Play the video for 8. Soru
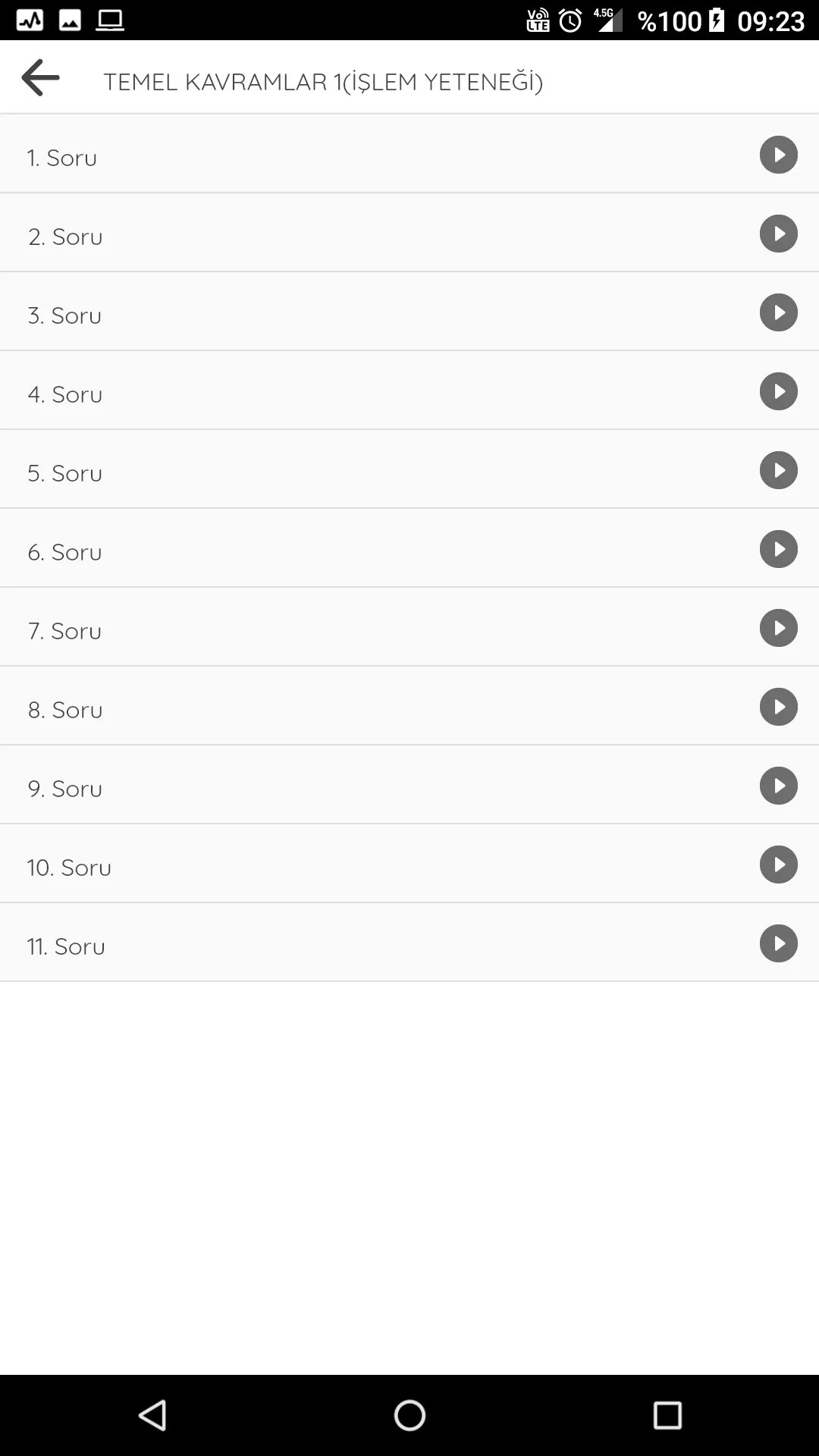819x1456 pixels. point(778,707)
